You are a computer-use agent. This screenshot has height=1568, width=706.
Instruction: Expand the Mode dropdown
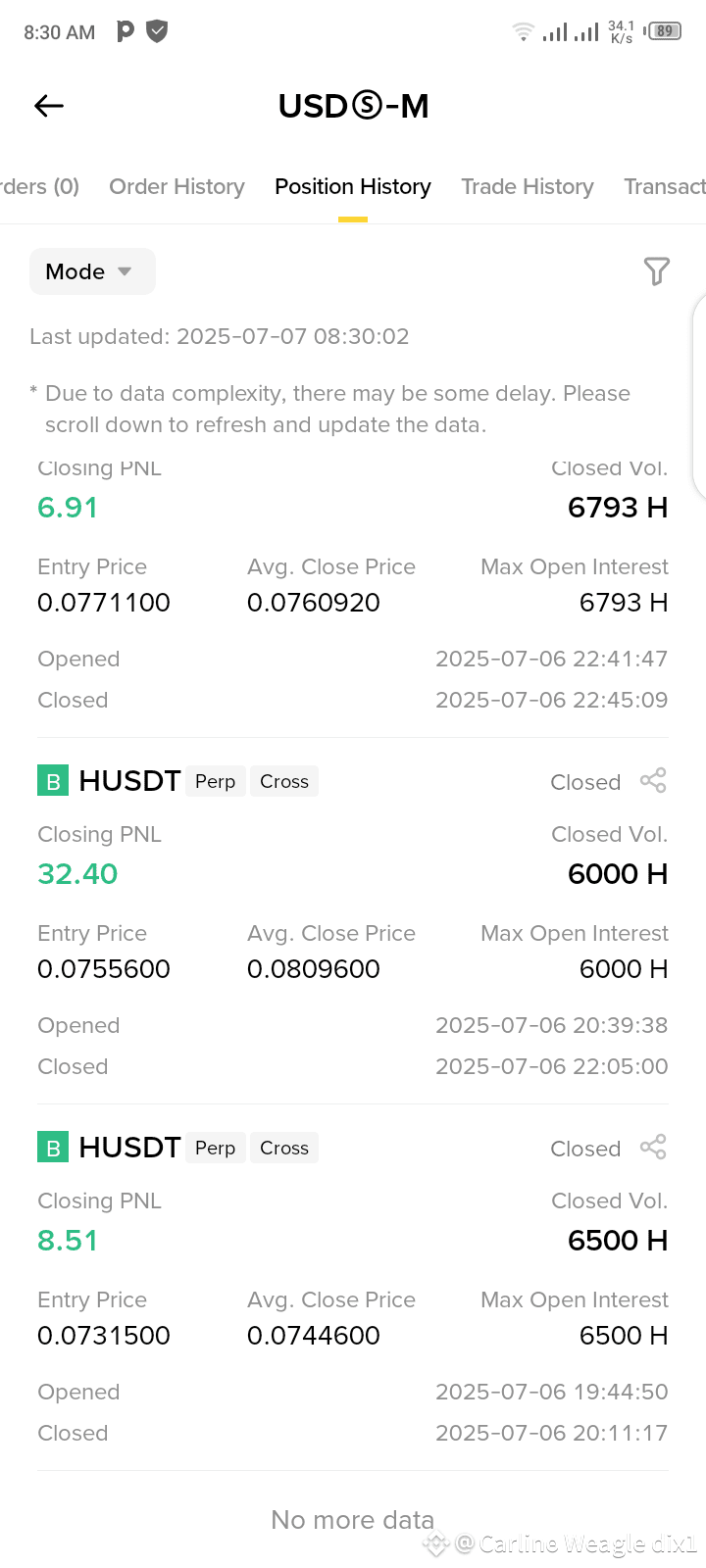coord(92,271)
